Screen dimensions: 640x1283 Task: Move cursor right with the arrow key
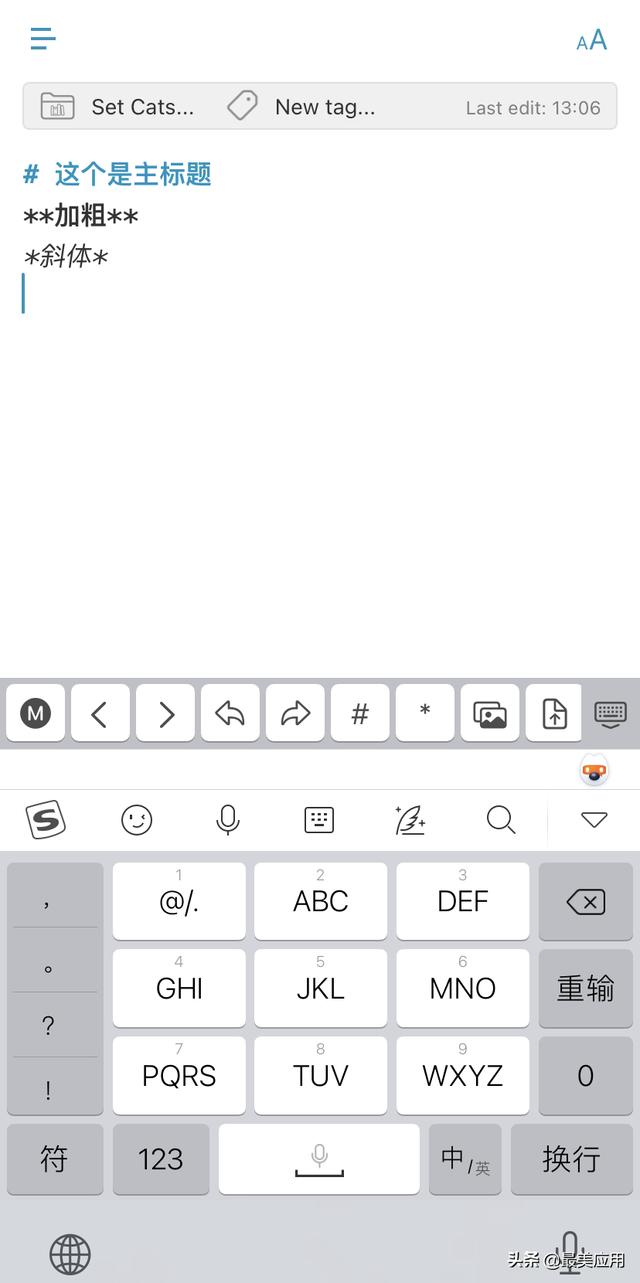pyautogui.click(x=165, y=713)
